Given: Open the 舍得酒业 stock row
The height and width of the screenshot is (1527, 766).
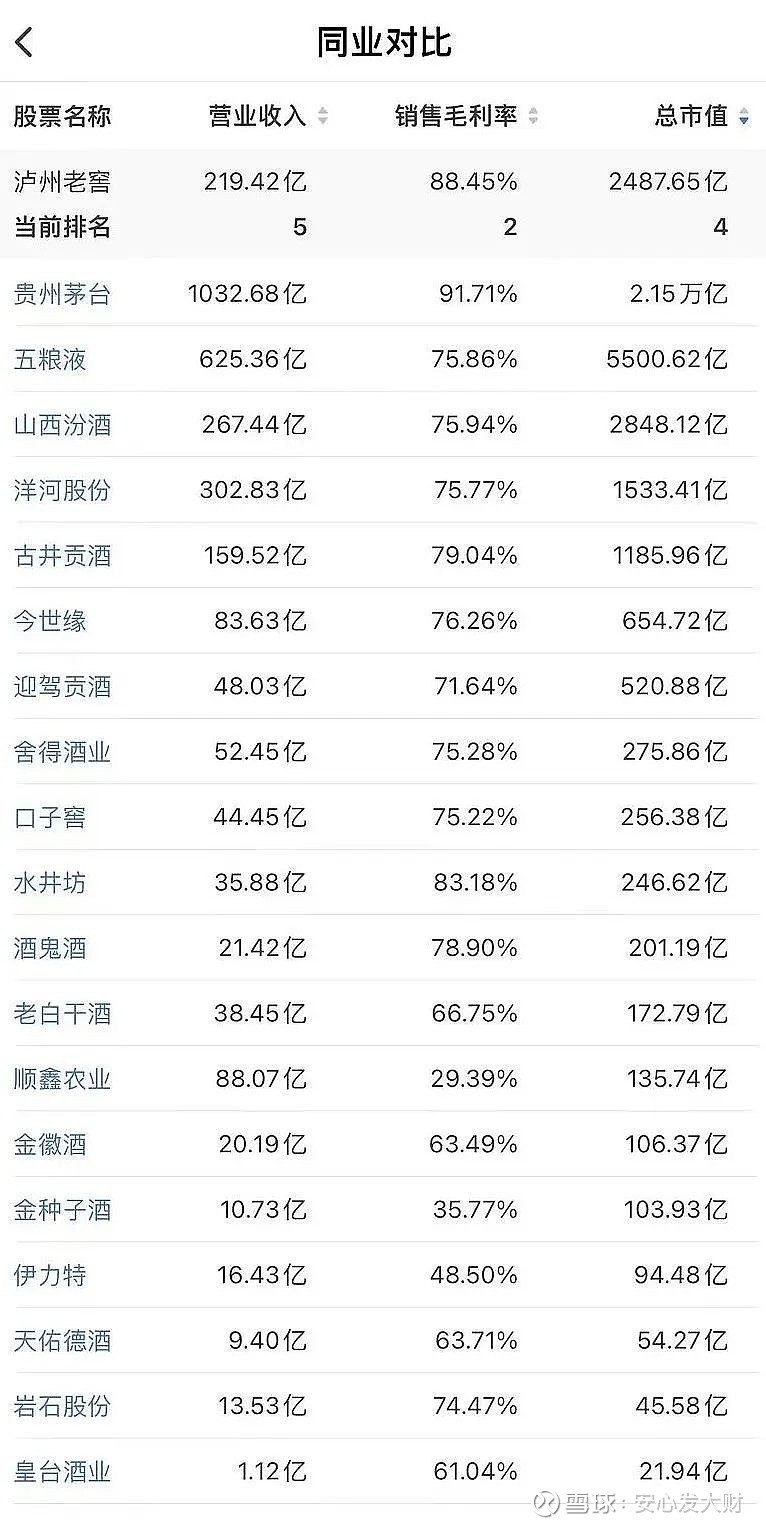Looking at the screenshot, I should coord(383,751).
